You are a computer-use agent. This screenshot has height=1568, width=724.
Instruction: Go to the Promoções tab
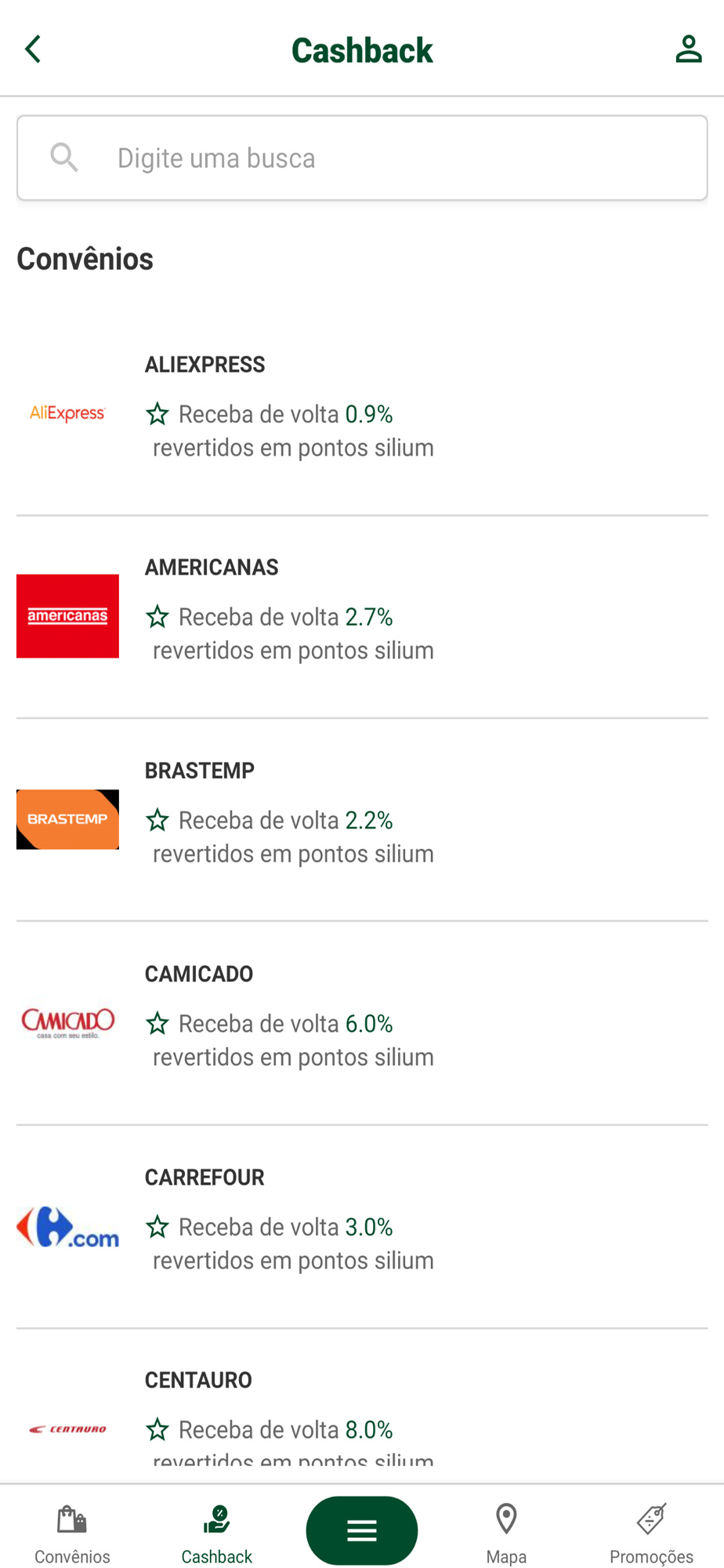coord(651,1533)
